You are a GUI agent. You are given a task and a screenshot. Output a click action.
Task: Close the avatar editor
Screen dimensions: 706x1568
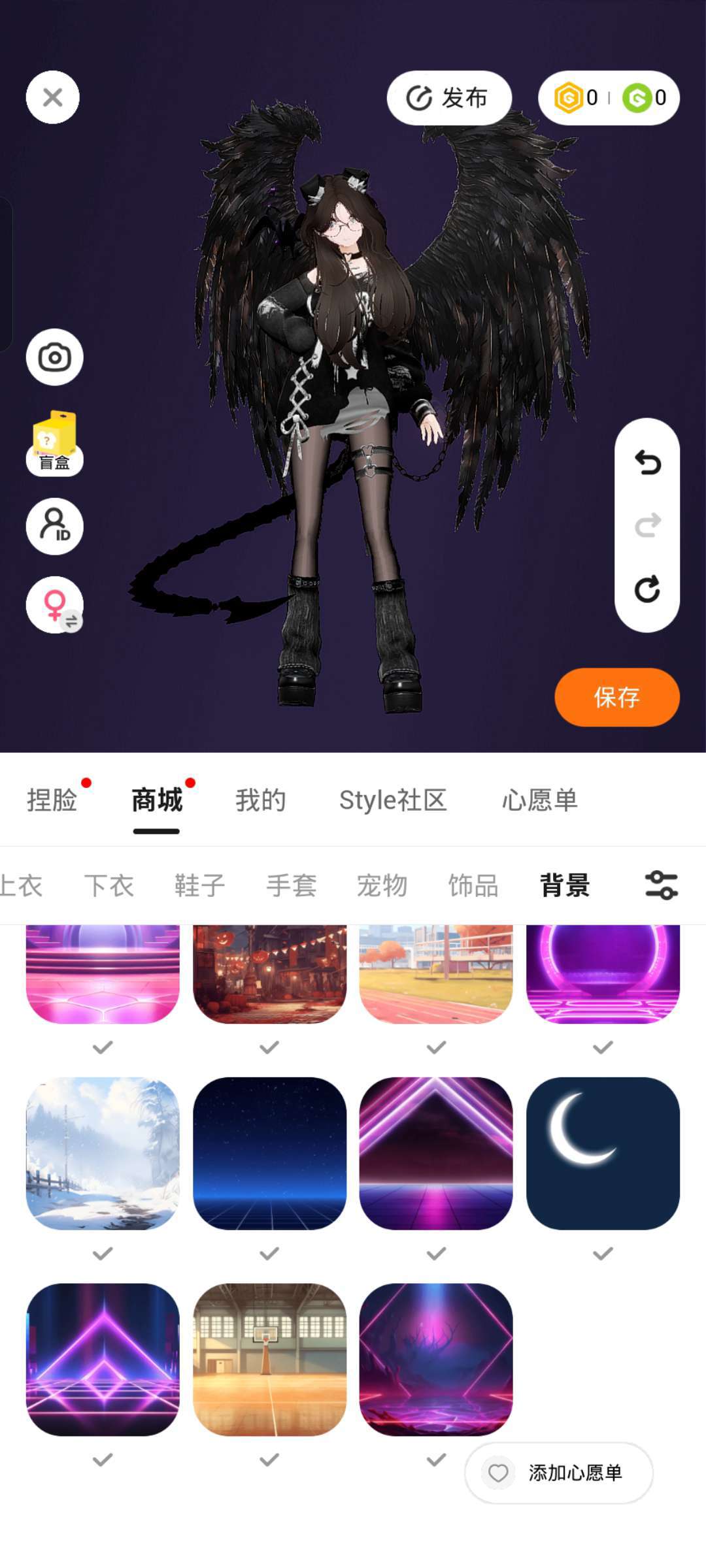[x=53, y=97]
